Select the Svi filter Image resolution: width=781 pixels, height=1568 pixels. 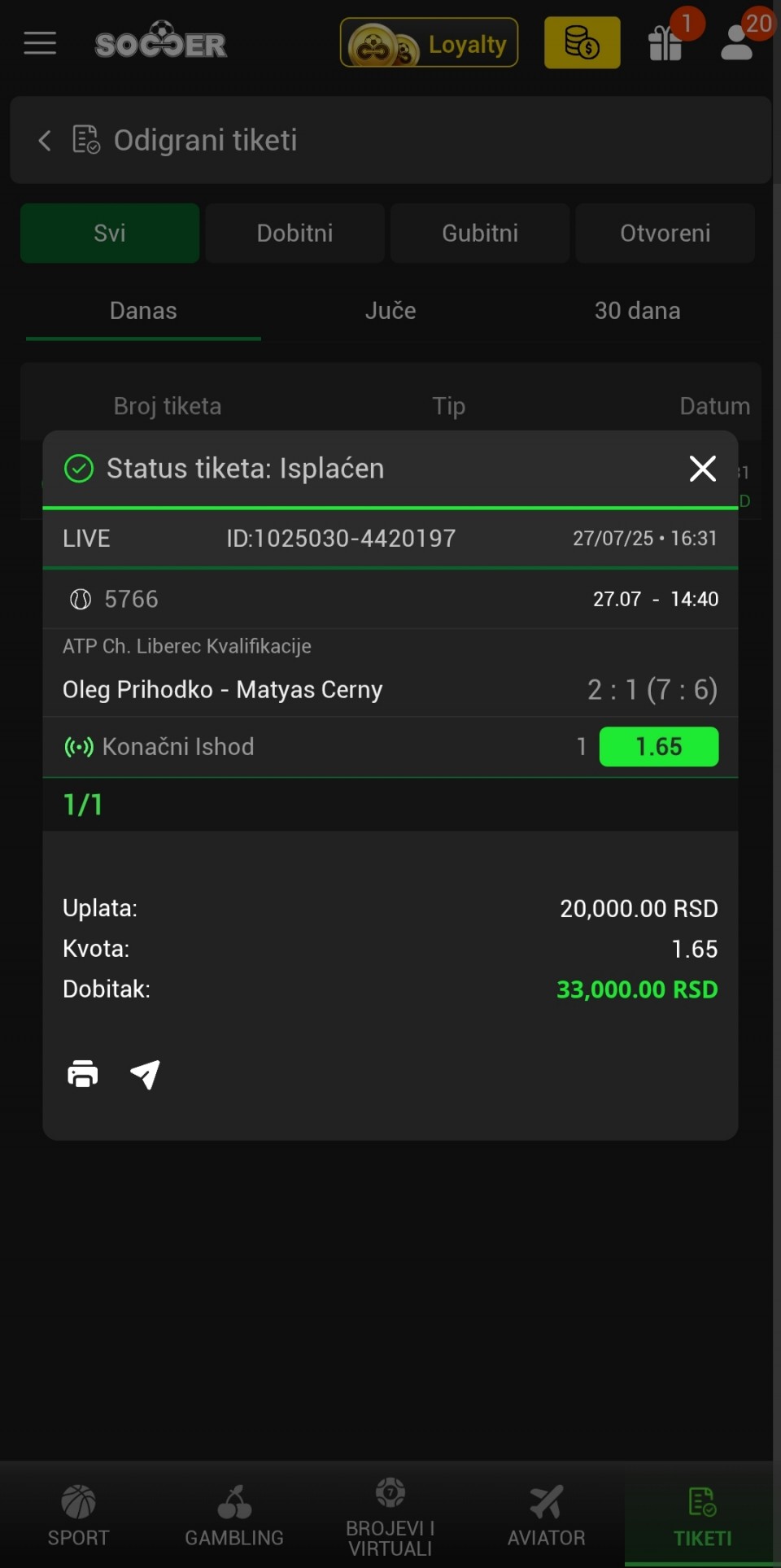[110, 233]
